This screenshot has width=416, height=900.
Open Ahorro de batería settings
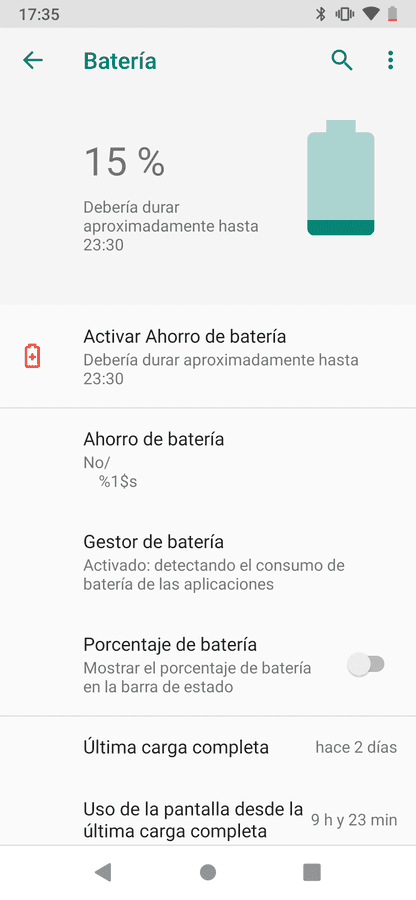[x=208, y=460]
